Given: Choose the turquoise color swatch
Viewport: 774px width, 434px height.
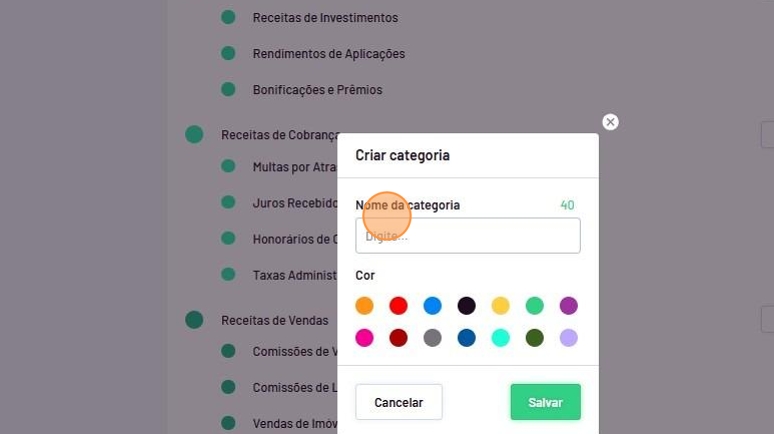Looking at the screenshot, I should [500, 338].
